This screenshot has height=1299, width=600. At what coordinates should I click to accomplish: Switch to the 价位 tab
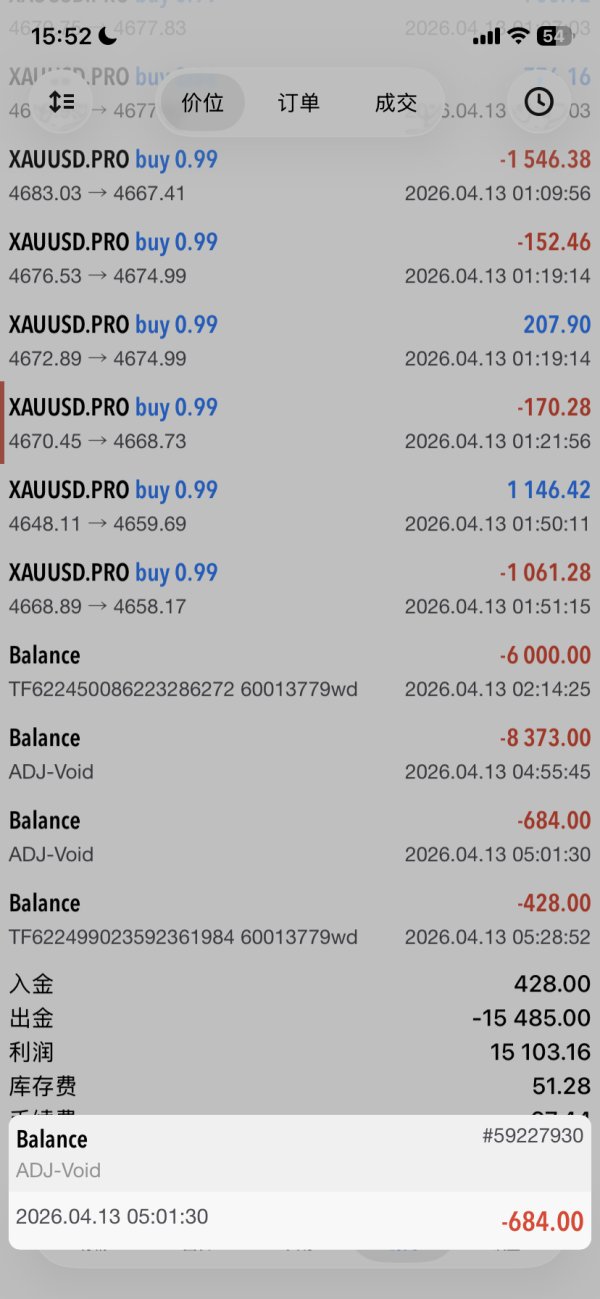coord(203,102)
